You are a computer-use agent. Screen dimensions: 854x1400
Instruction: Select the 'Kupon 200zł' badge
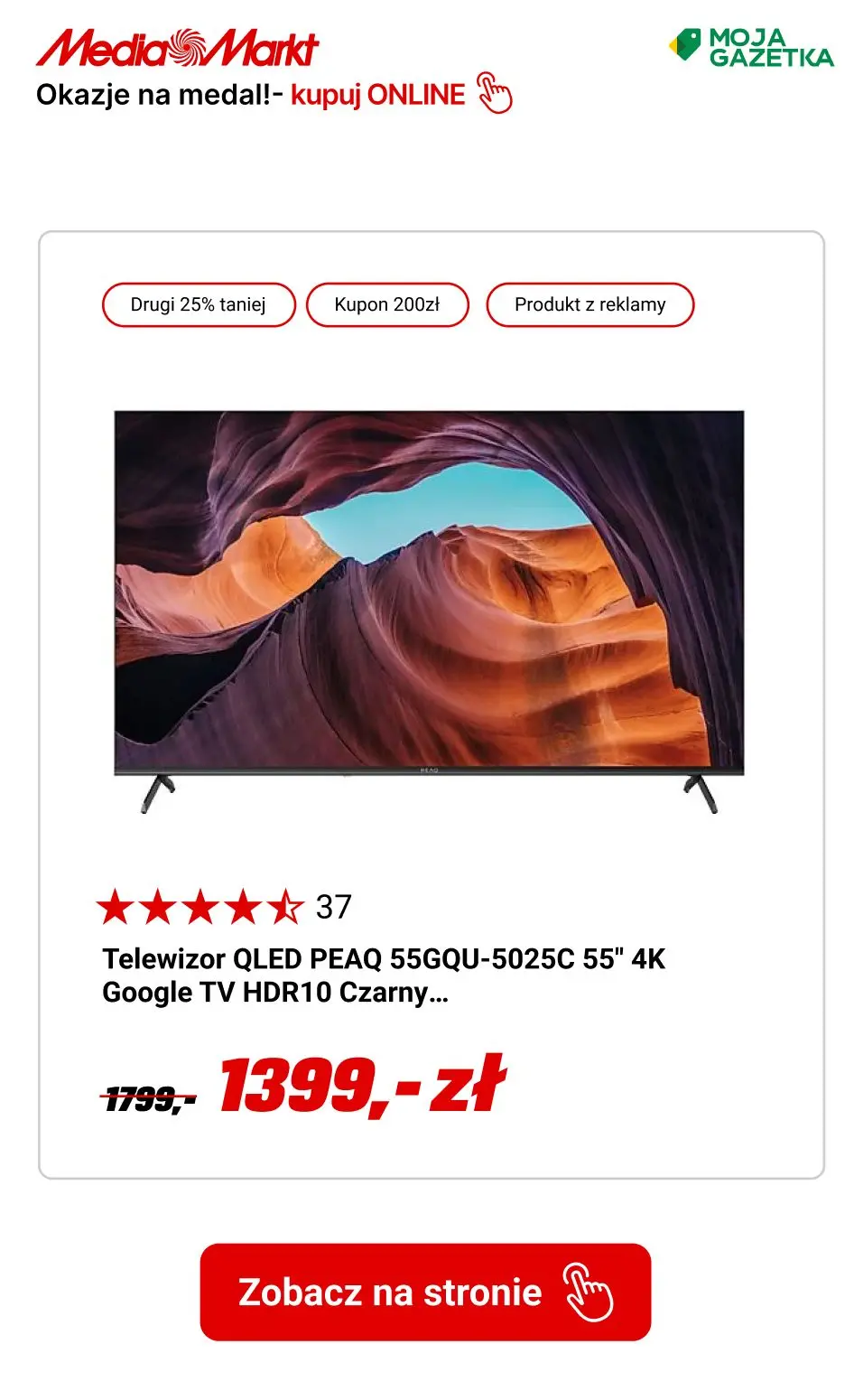388,304
